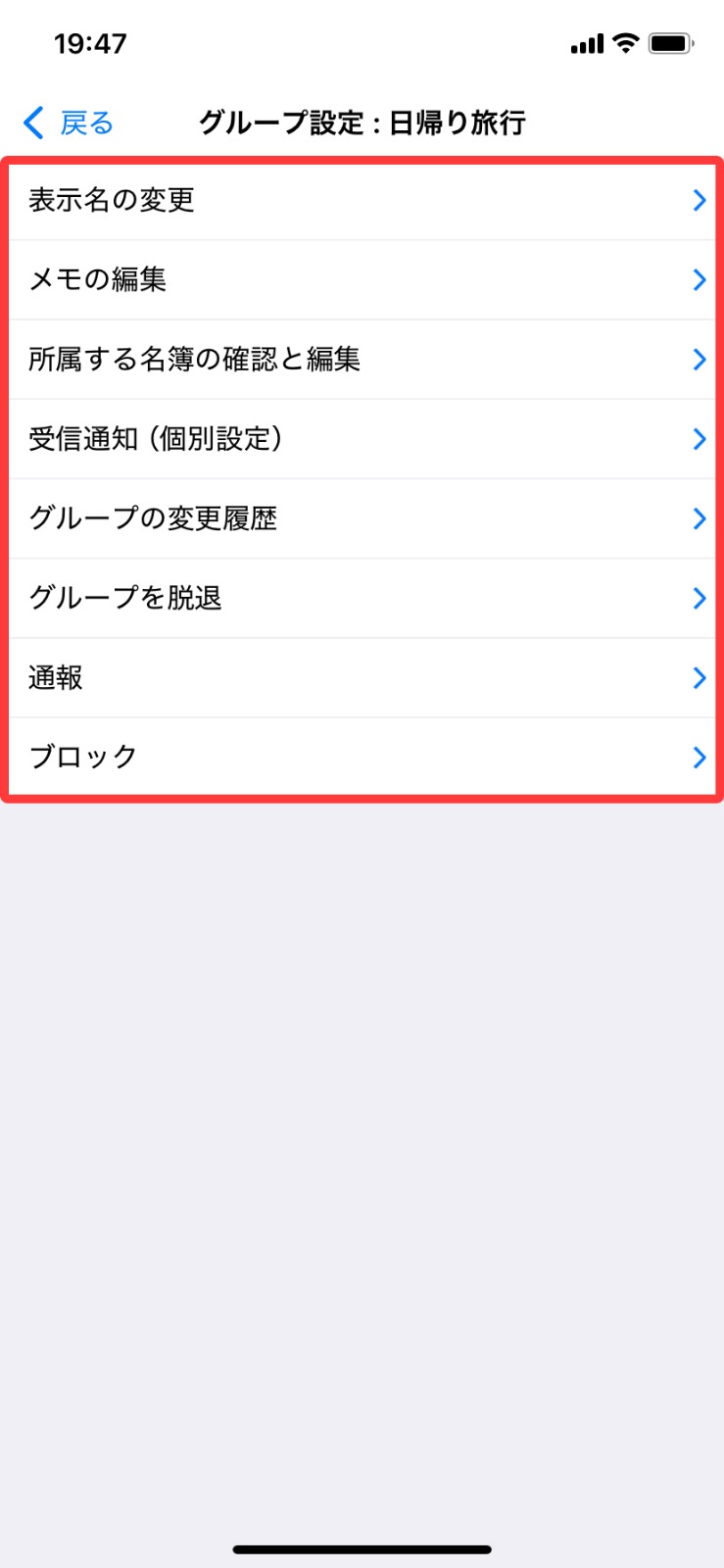Open the 通報 row
The image size is (724, 1568).
coord(362,677)
